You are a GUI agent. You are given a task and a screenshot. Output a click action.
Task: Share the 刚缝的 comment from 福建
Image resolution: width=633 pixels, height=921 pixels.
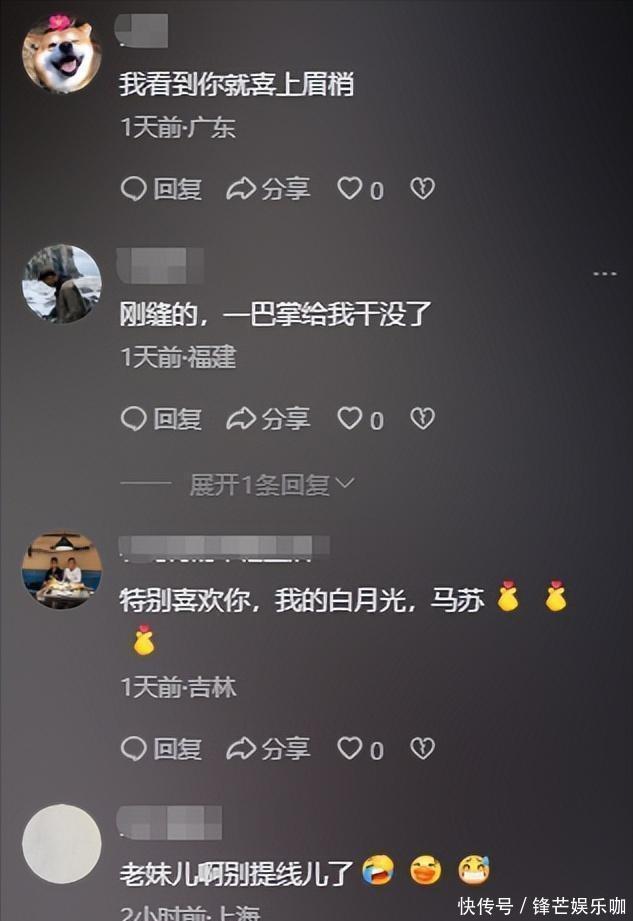point(268,419)
